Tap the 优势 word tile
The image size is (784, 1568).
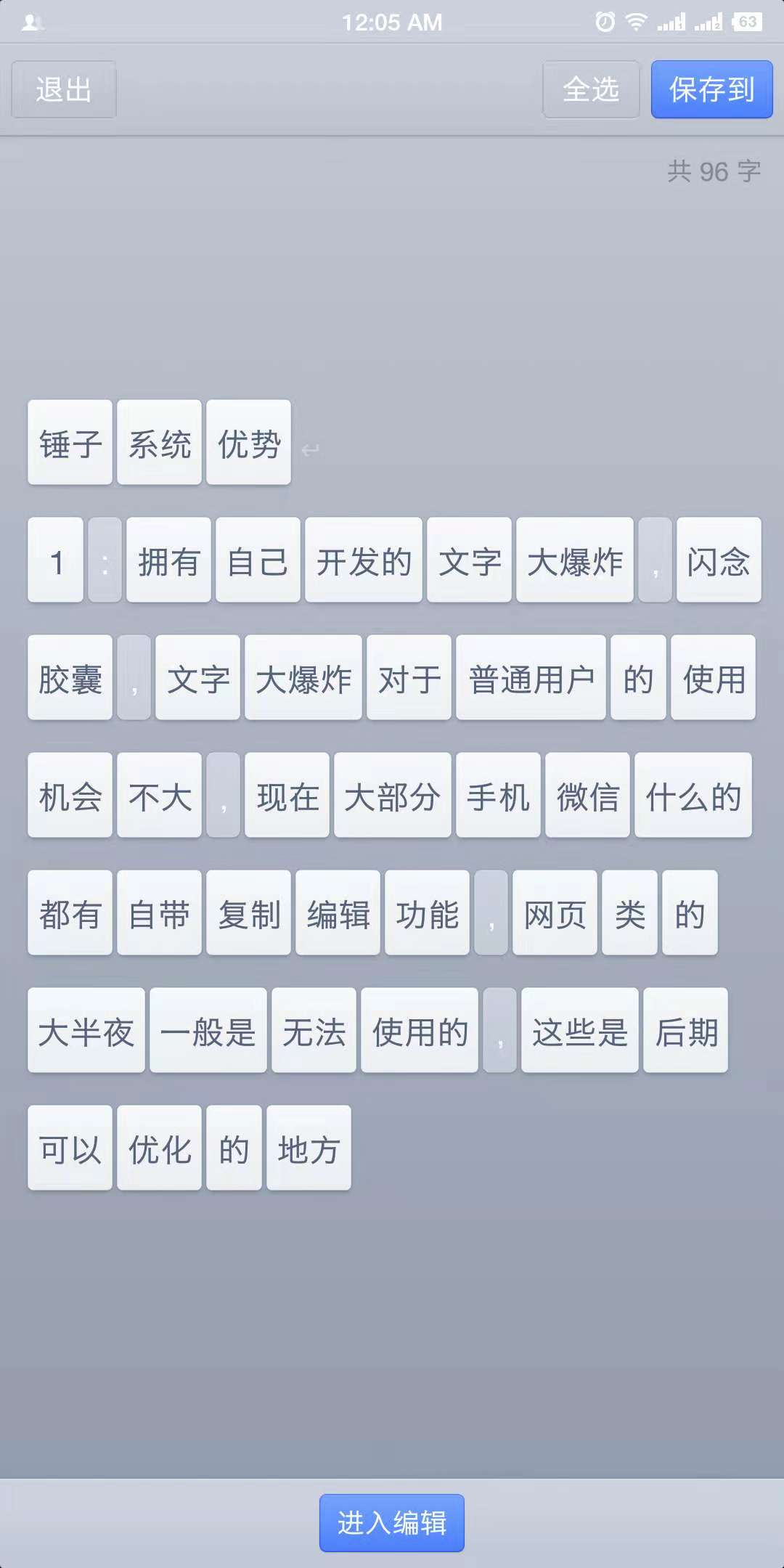248,444
